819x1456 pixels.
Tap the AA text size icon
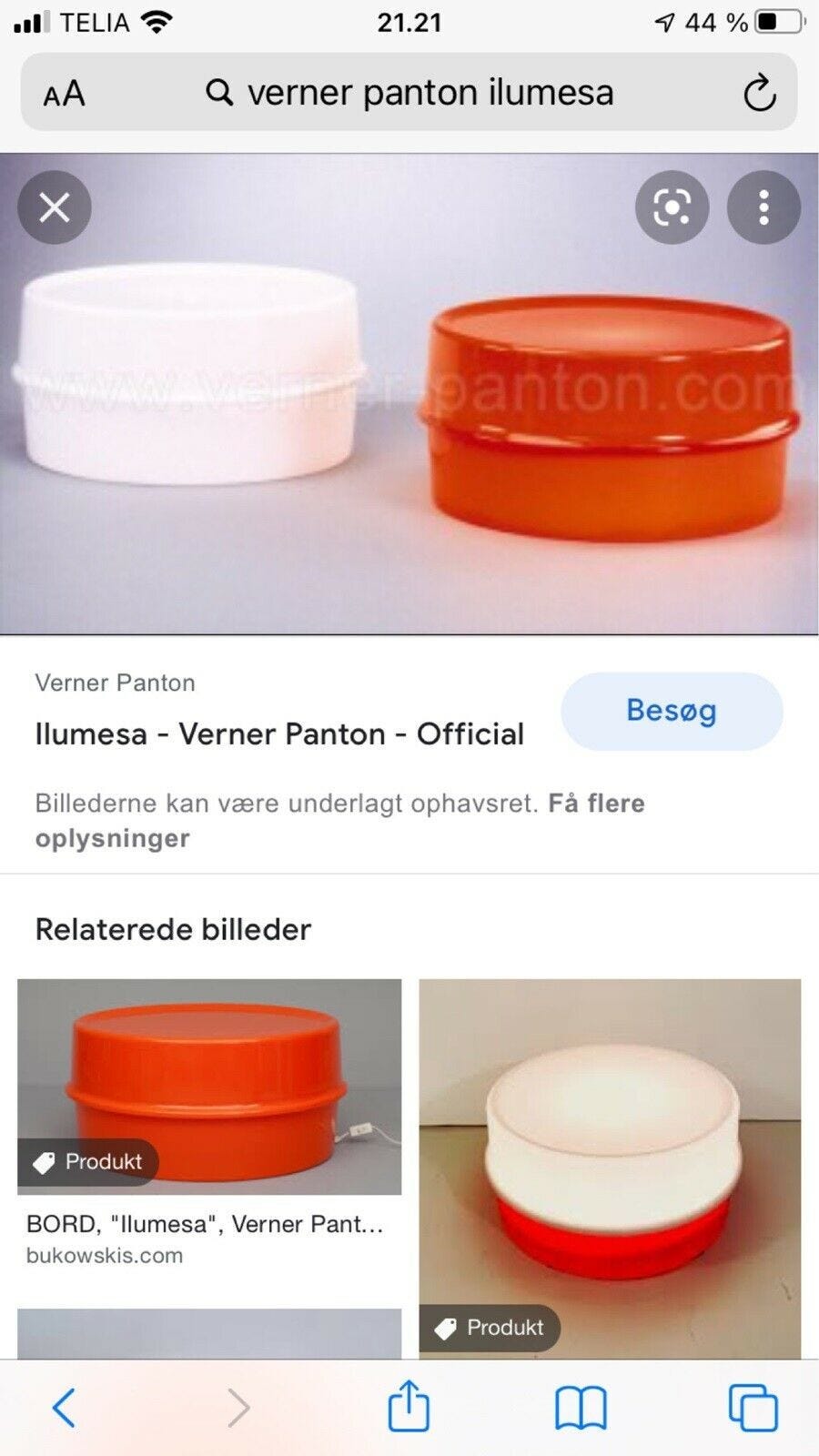point(64,92)
